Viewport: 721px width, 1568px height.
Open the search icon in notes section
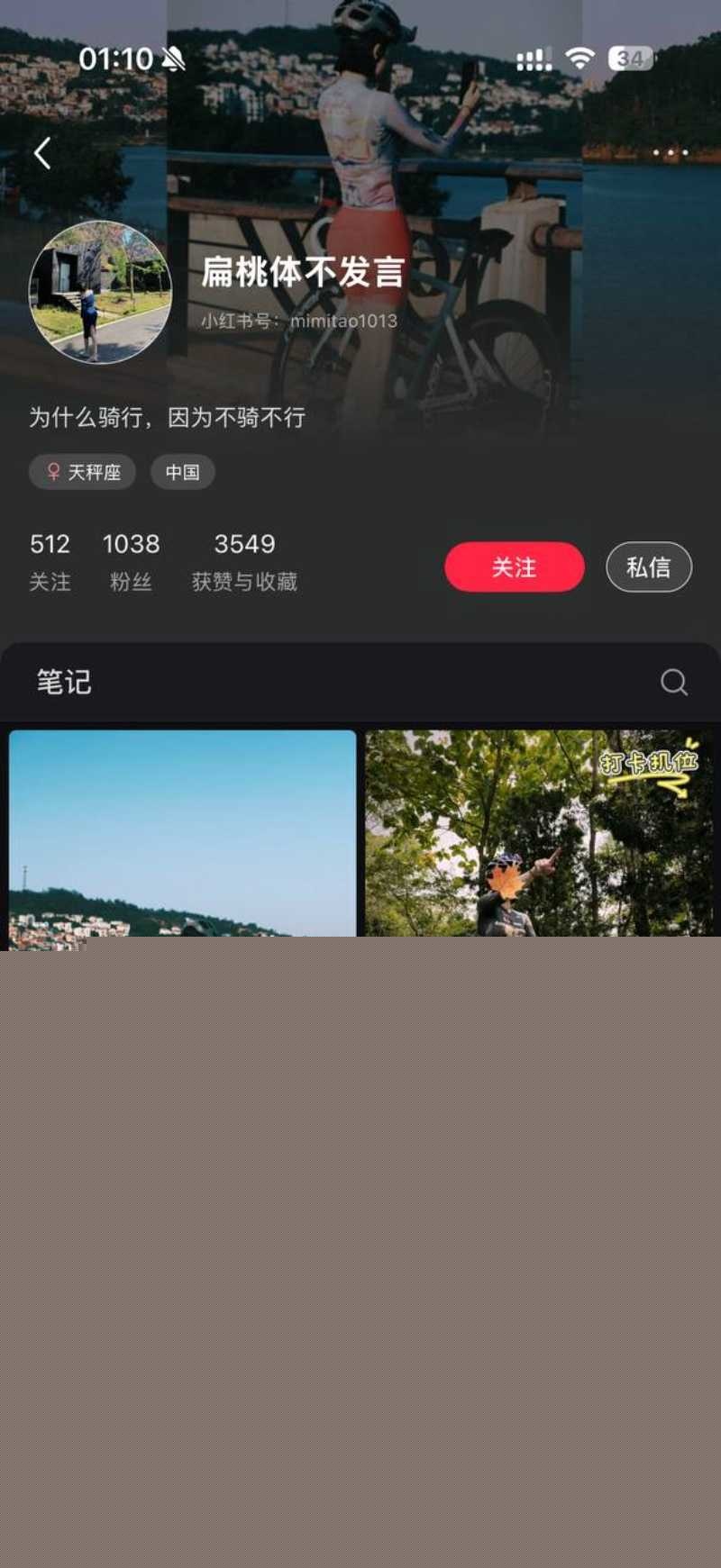click(674, 682)
